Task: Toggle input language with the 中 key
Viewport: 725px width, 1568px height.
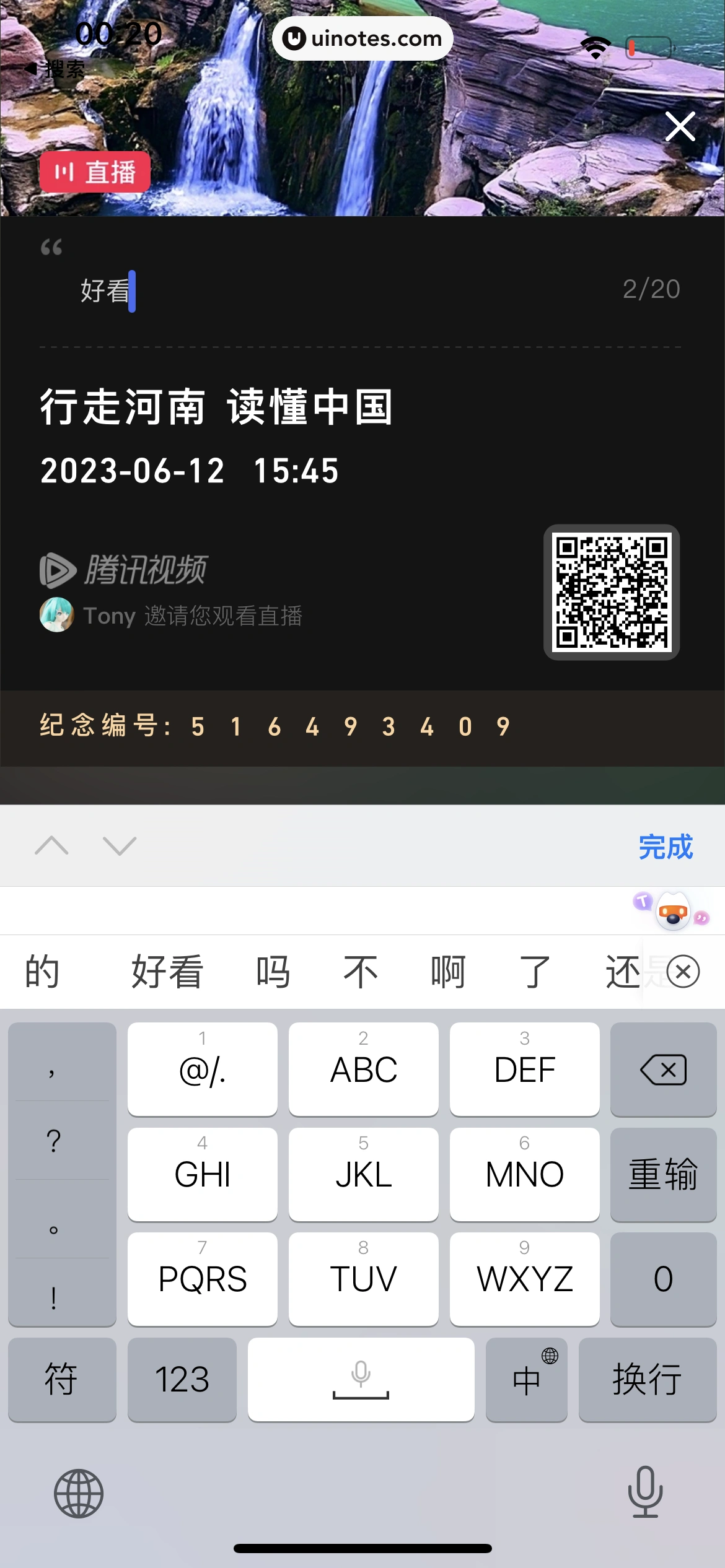Action: pyautogui.click(x=525, y=1380)
